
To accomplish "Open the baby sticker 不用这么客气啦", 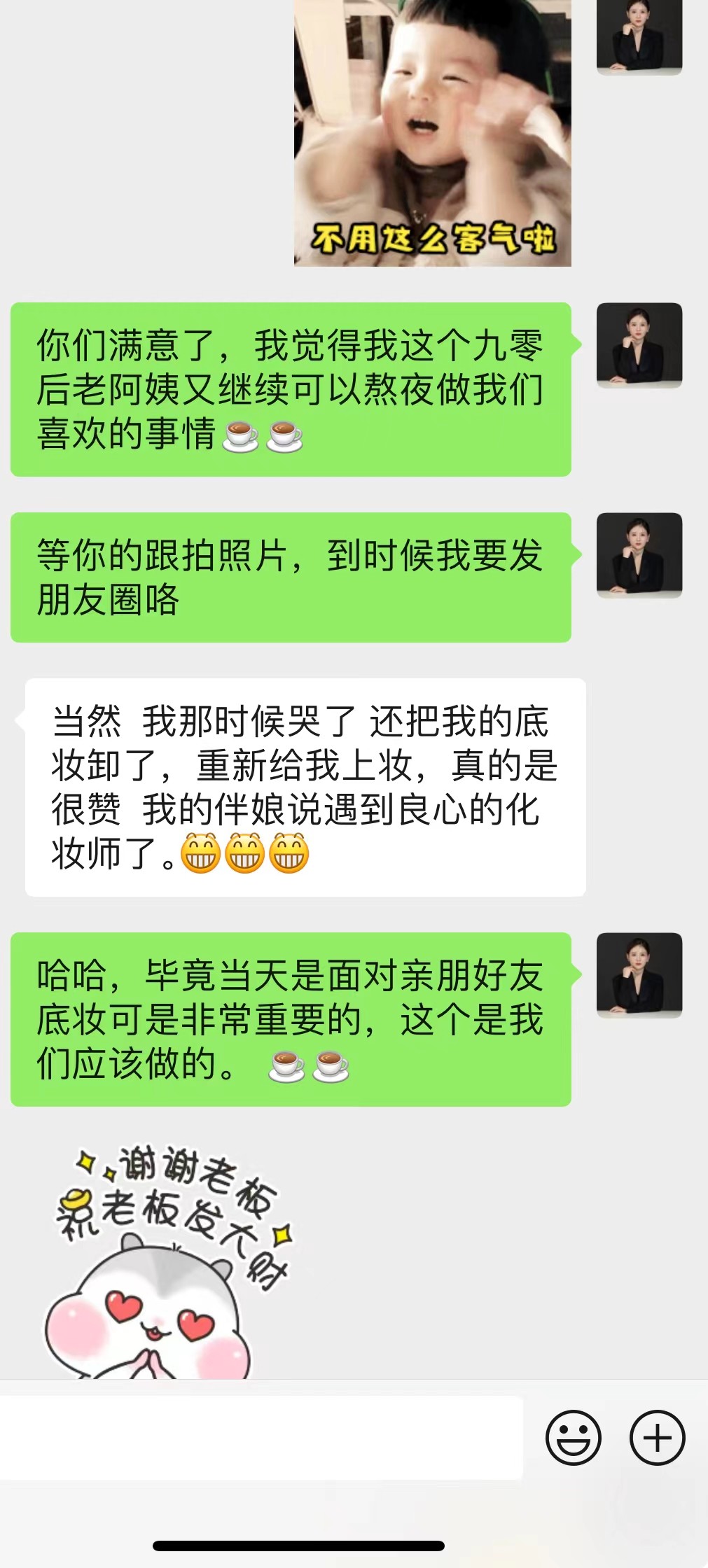I will click(432, 133).
